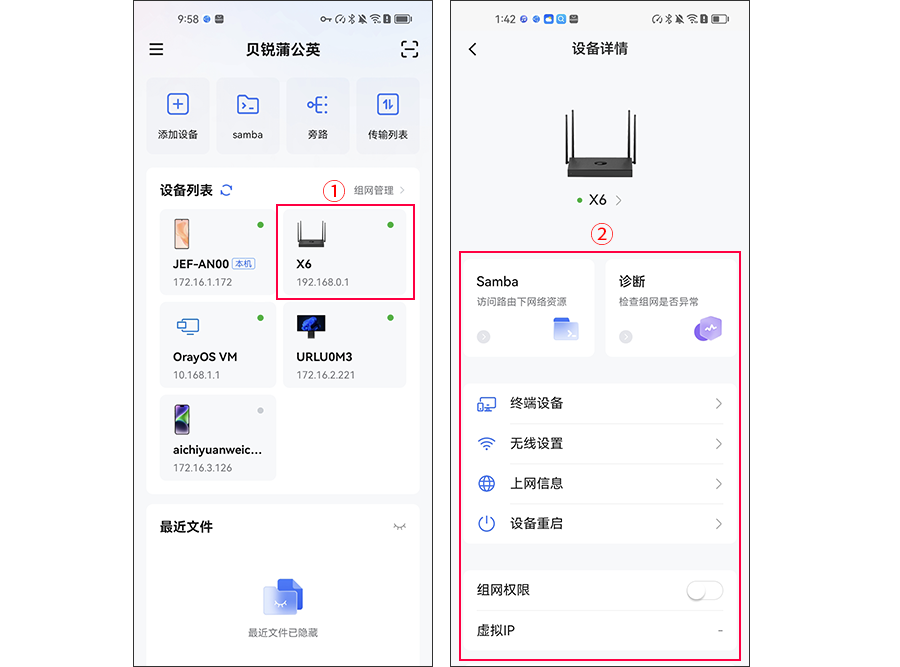900x667 pixels.
Task: Open 组网管理 network management
Action: (379, 190)
